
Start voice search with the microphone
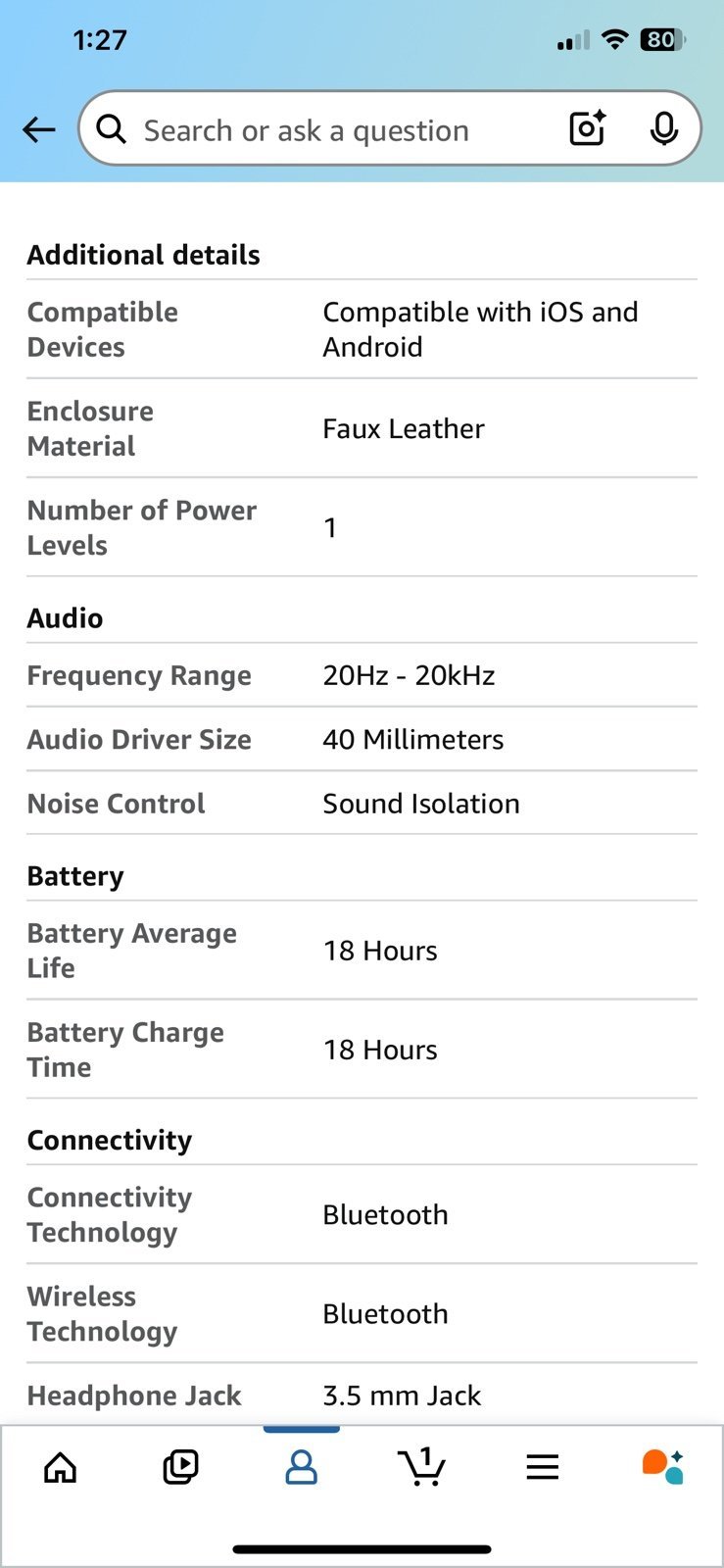[664, 128]
